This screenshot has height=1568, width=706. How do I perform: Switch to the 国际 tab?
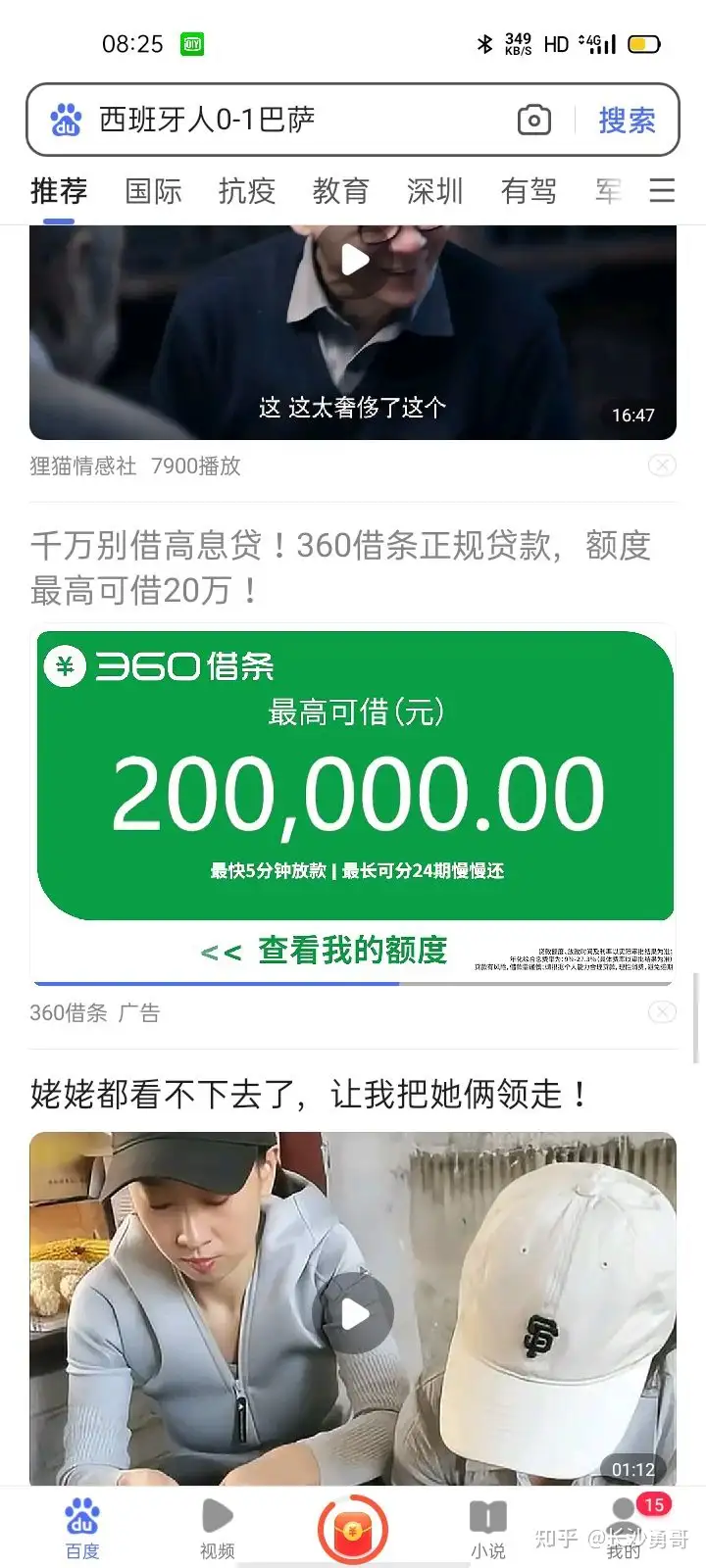(153, 190)
